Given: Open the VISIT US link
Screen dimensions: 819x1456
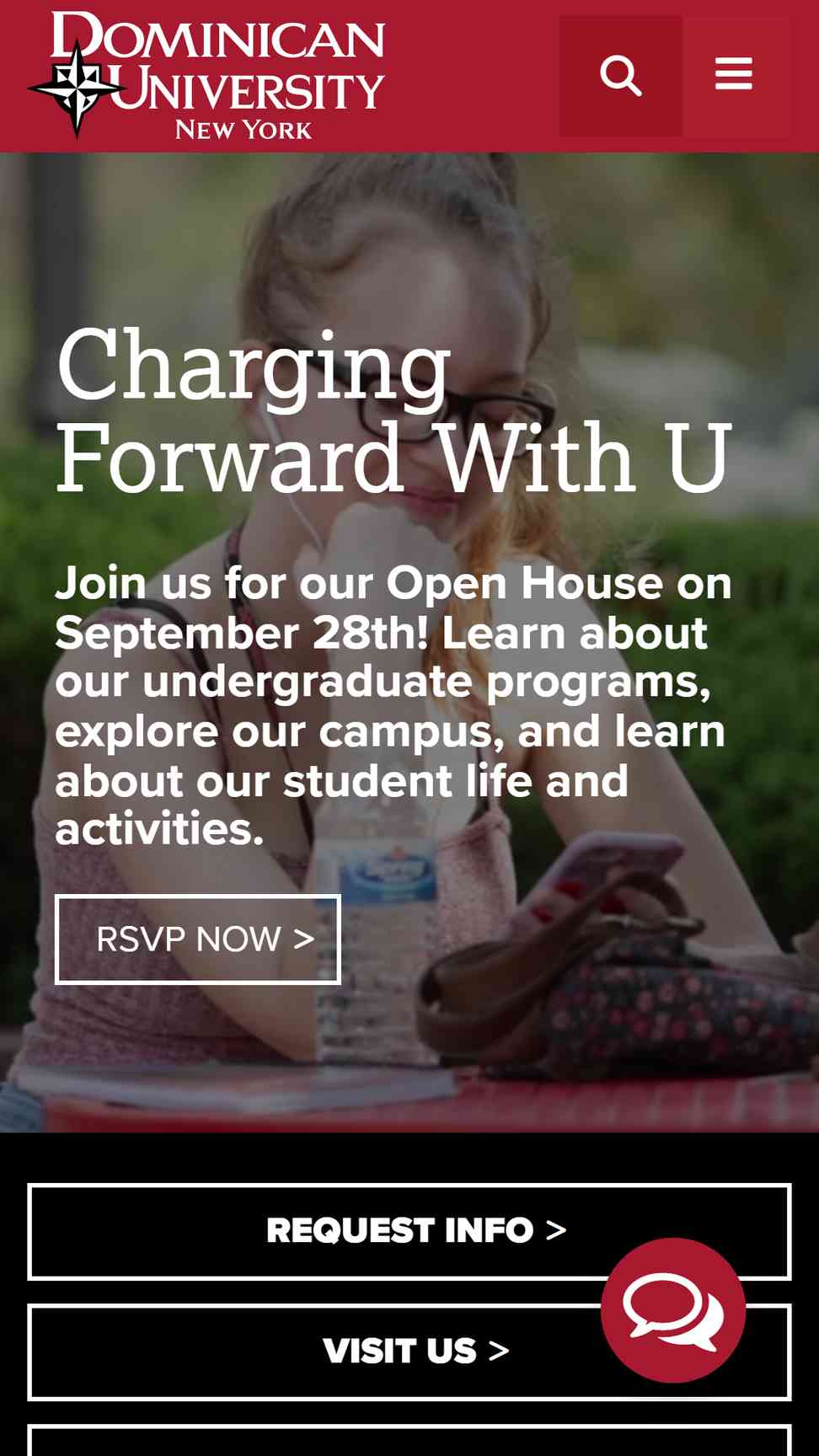Looking at the screenshot, I should [409, 1352].
